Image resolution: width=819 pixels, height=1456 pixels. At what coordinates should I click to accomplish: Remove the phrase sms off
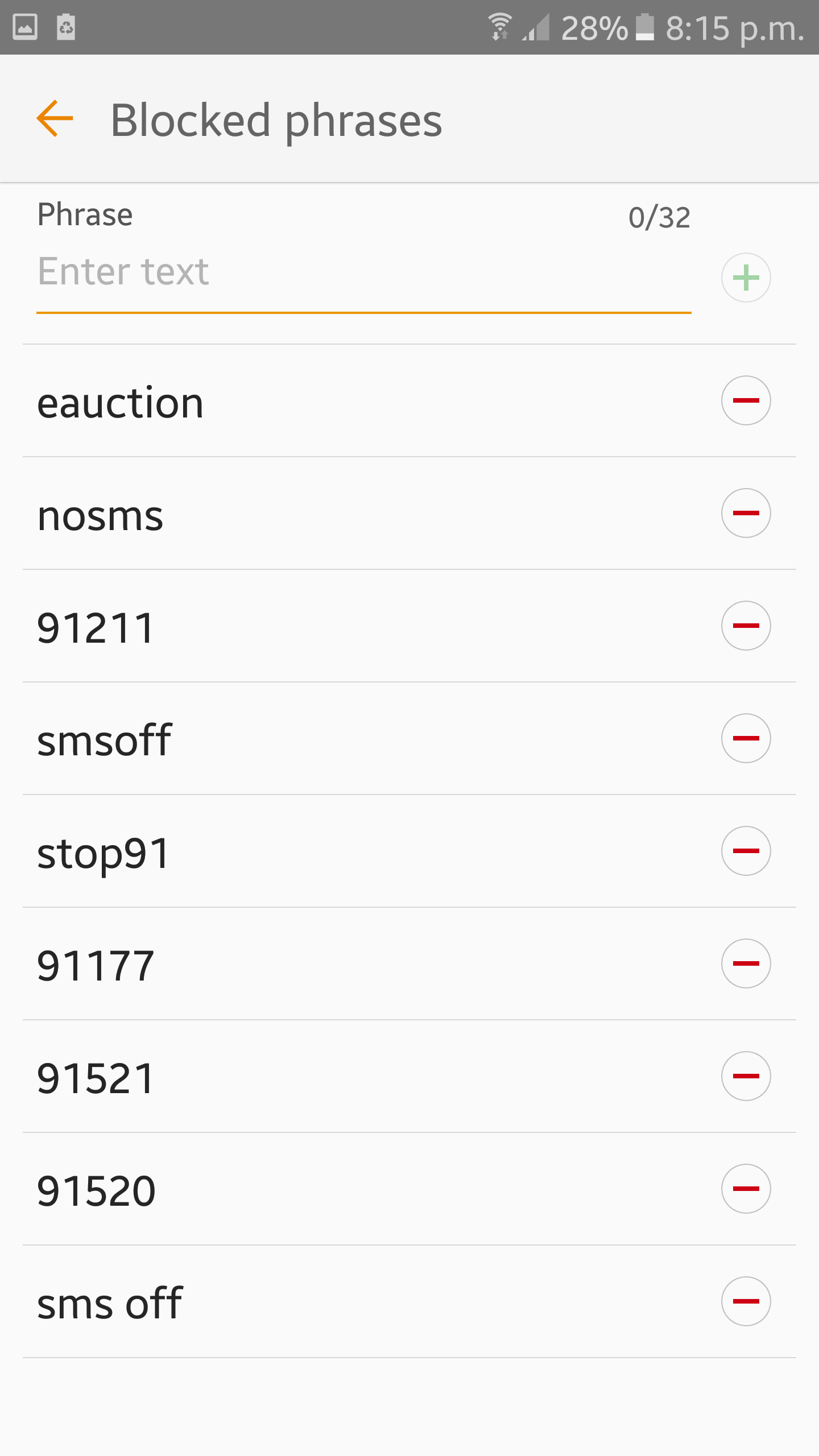click(746, 1301)
